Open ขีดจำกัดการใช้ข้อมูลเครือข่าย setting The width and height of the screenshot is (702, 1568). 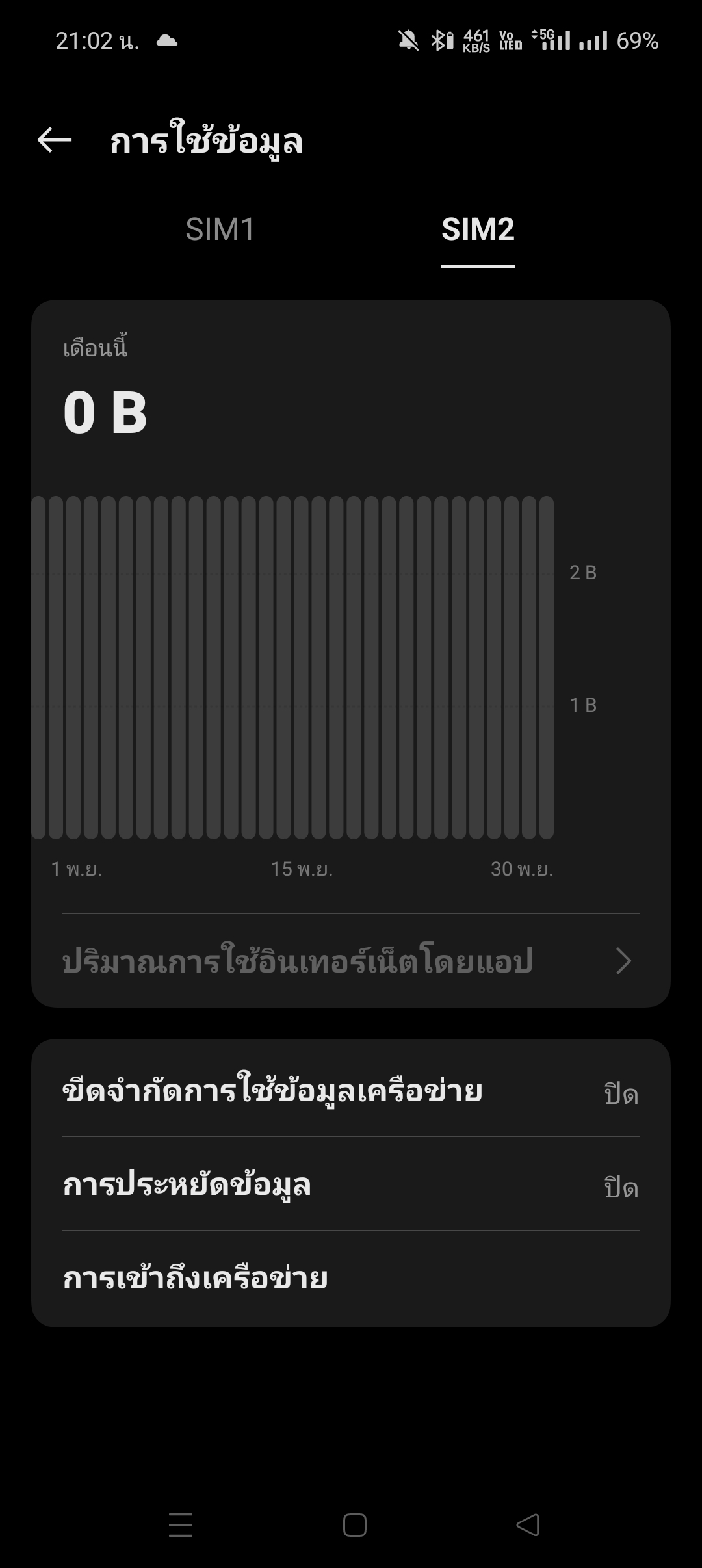pyautogui.click(x=351, y=1090)
